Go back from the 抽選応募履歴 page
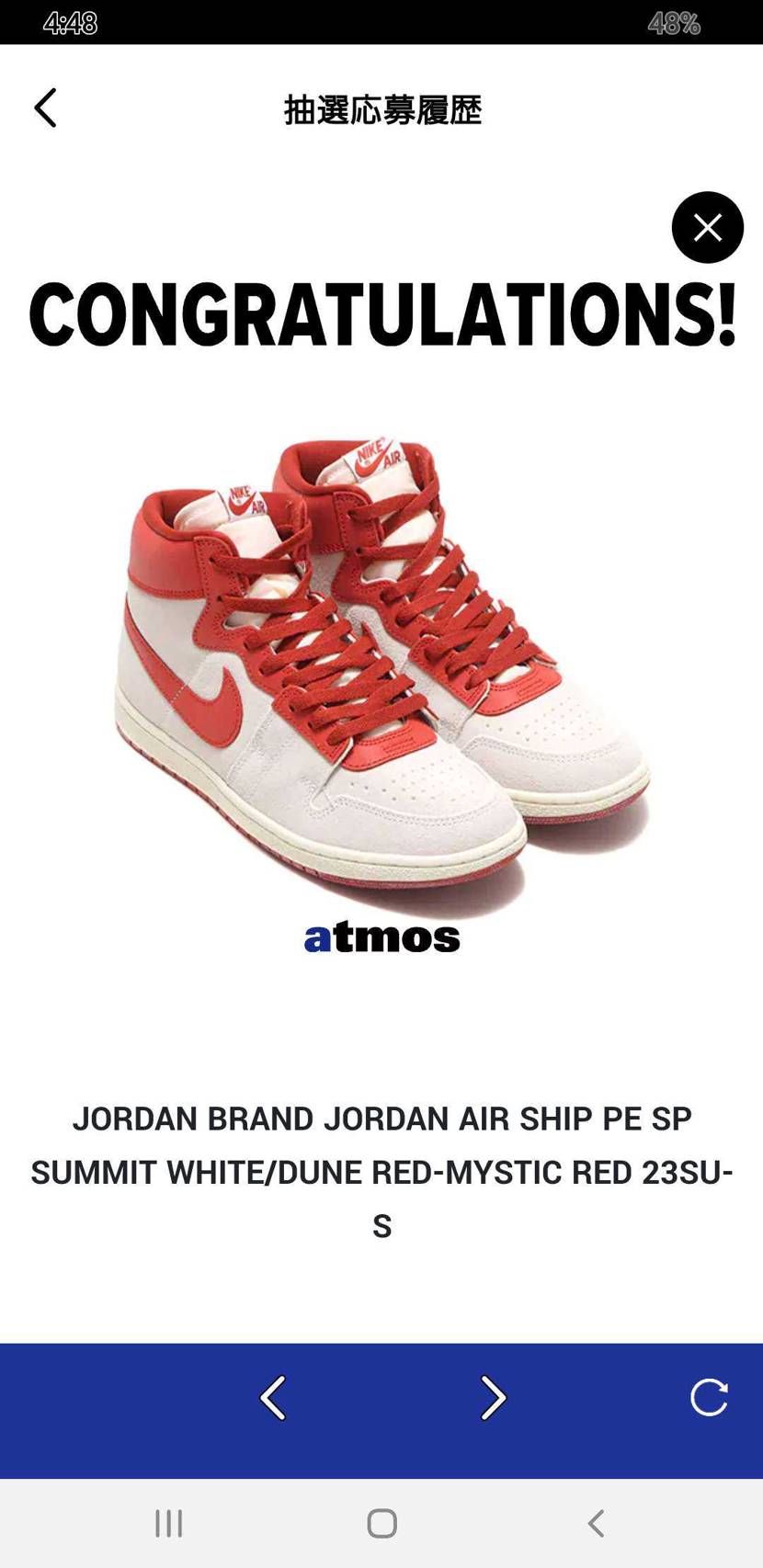The width and height of the screenshot is (763, 1568). point(45,108)
